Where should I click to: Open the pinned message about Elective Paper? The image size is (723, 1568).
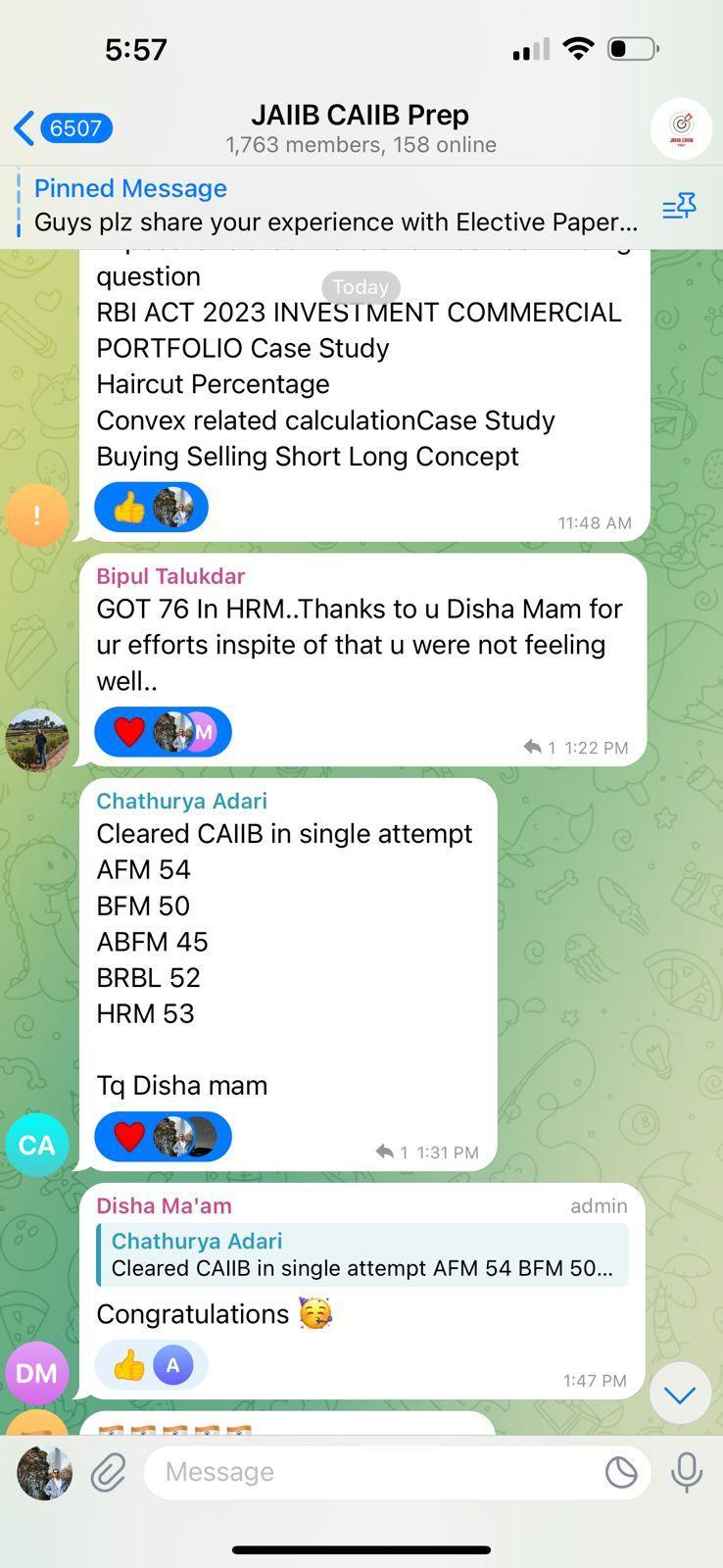[335, 206]
